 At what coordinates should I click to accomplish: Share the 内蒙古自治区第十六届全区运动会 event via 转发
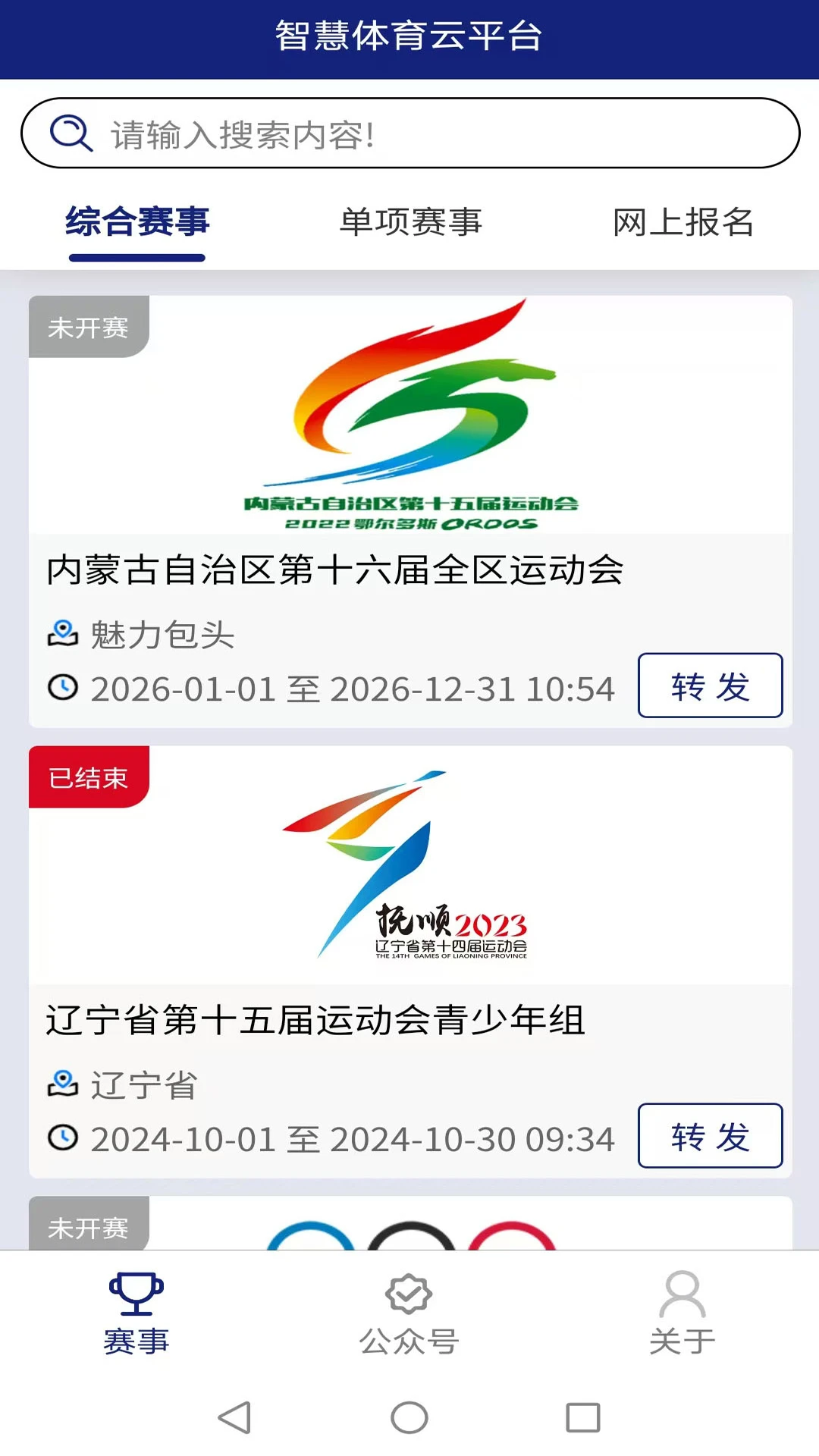710,686
